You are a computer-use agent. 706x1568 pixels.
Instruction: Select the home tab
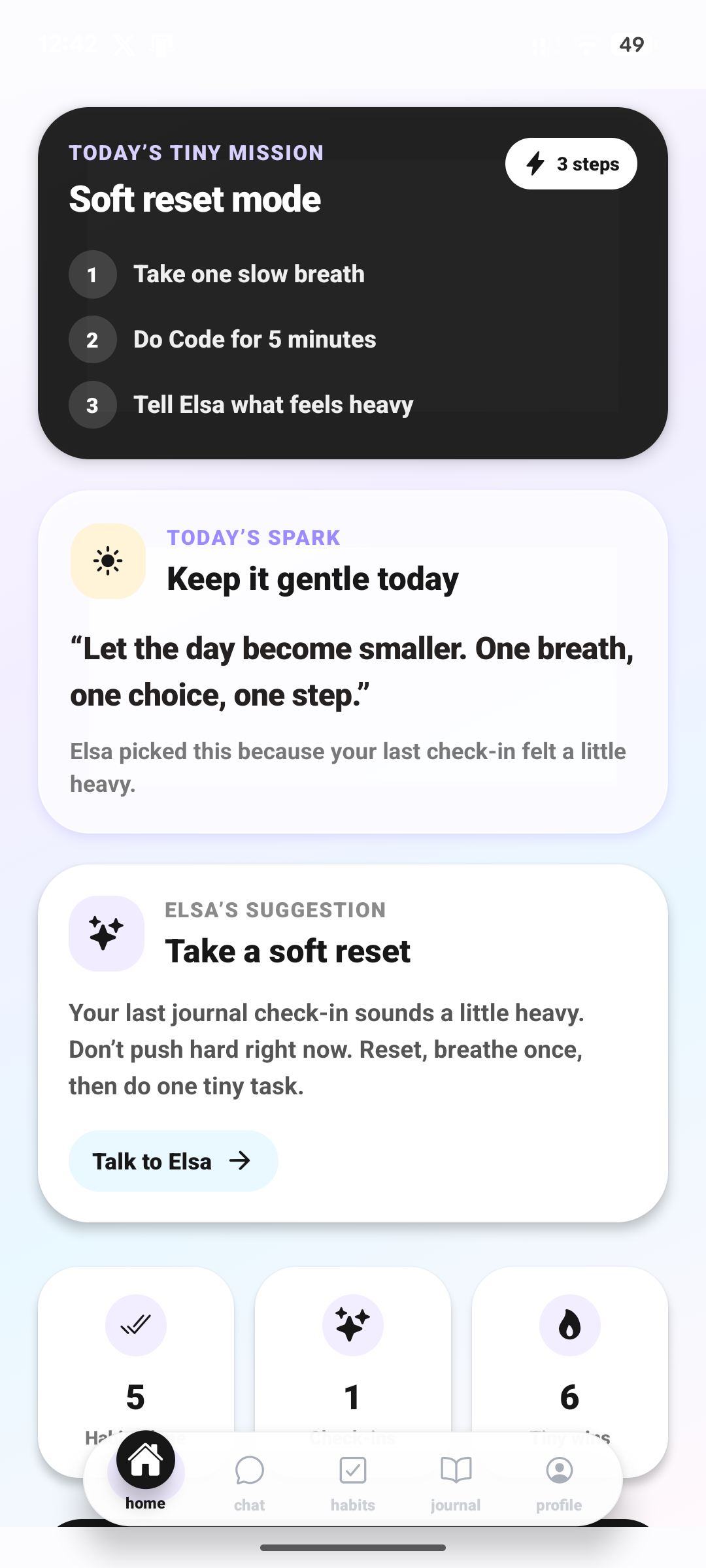146,1473
